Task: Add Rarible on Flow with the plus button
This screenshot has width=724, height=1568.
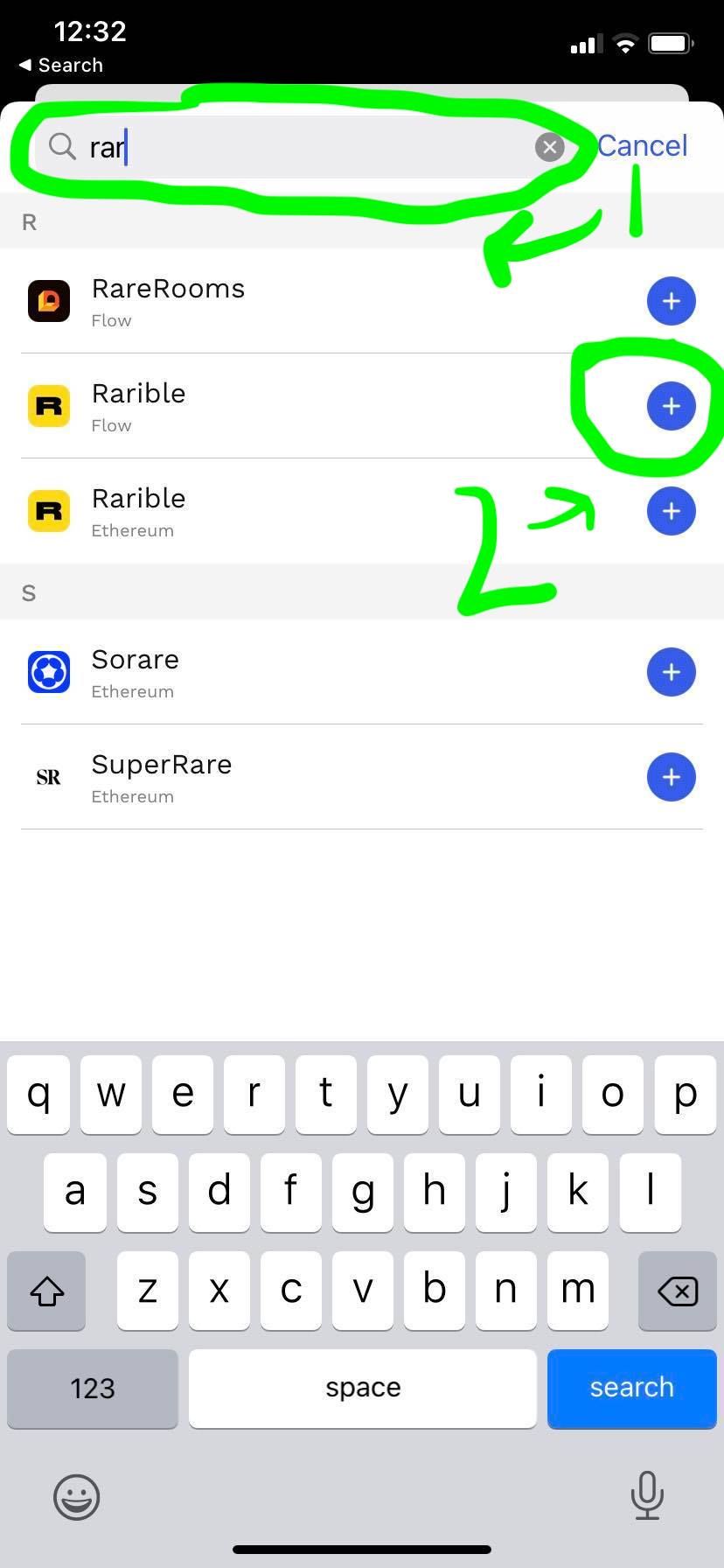Action: (x=671, y=406)
